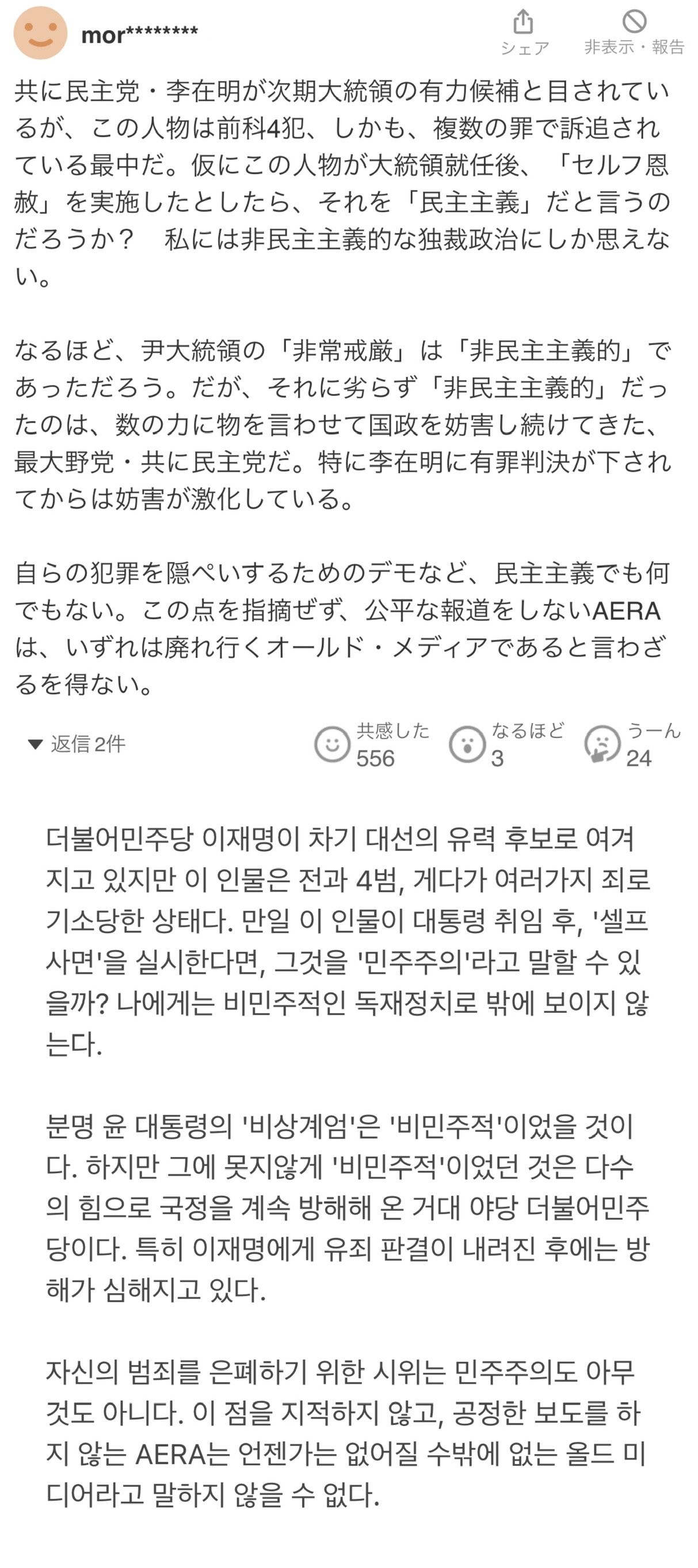
Task: Open the mor******** user profile
Action: pyautogui.click(x=139, y=35)
